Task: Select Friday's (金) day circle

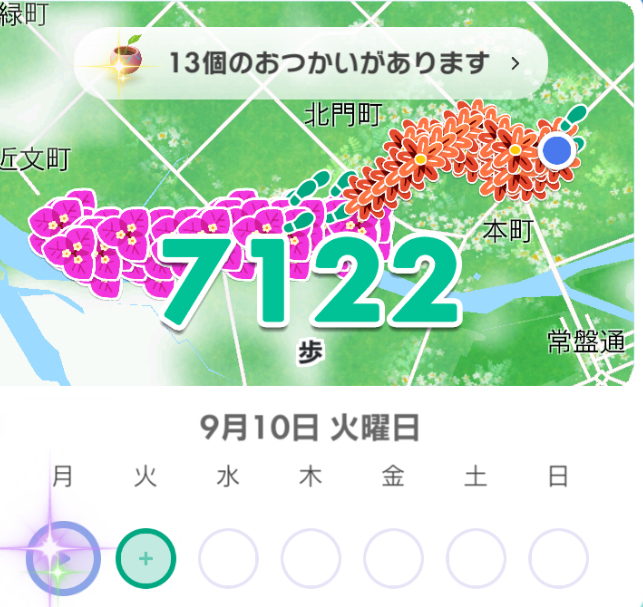Action: 393,557
